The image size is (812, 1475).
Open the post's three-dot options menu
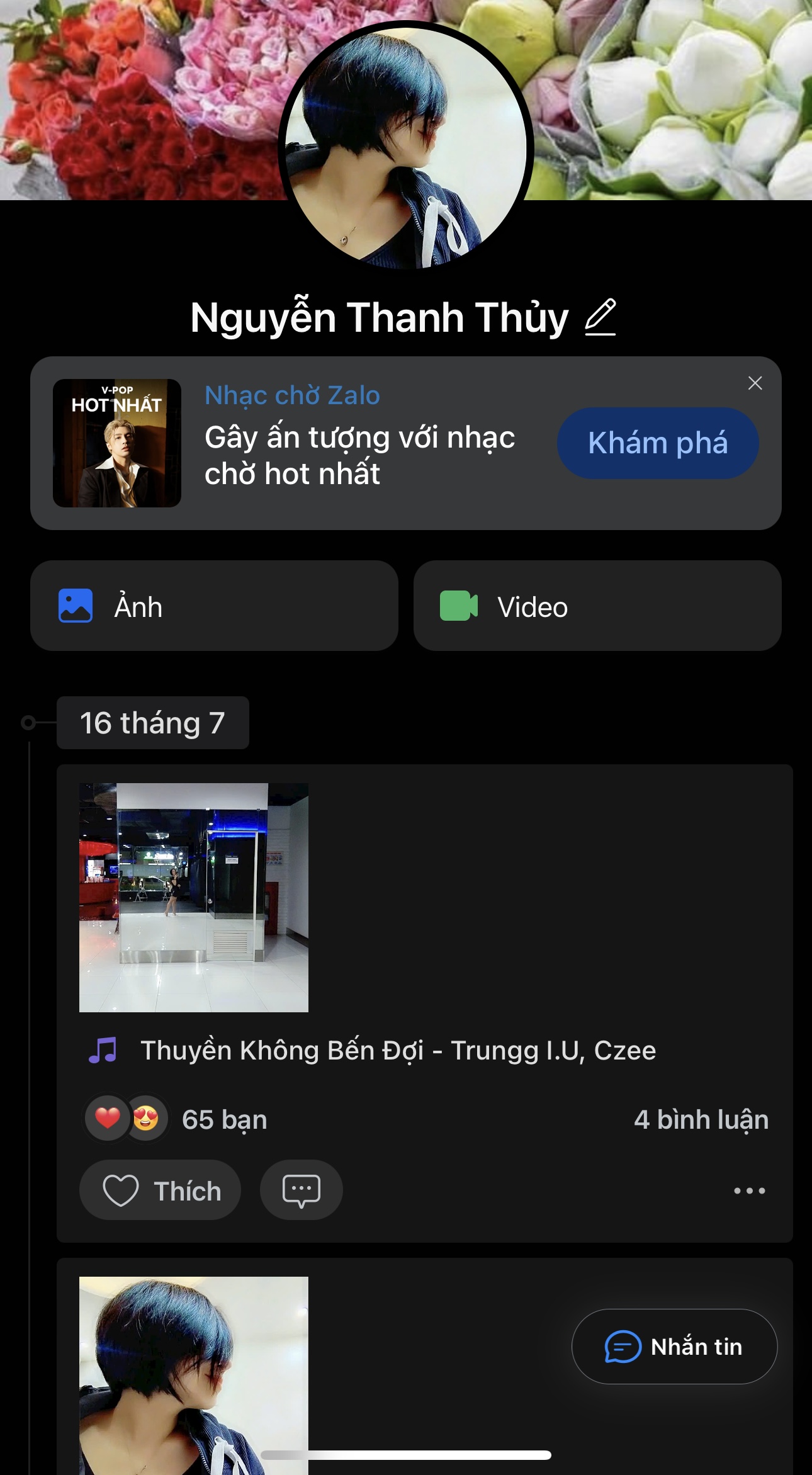749,1190
